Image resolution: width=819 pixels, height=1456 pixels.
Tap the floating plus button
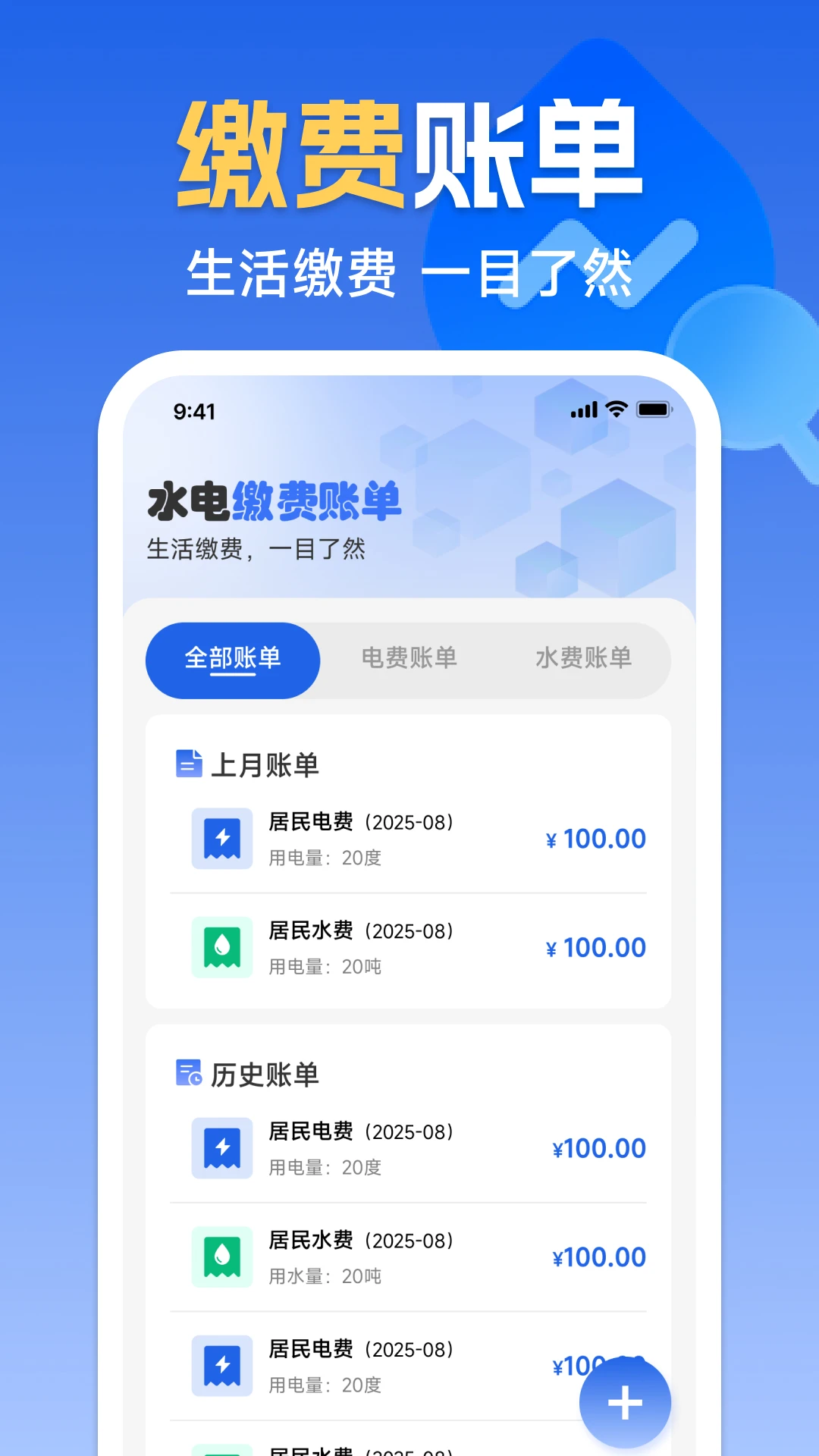coord(623,1402)
